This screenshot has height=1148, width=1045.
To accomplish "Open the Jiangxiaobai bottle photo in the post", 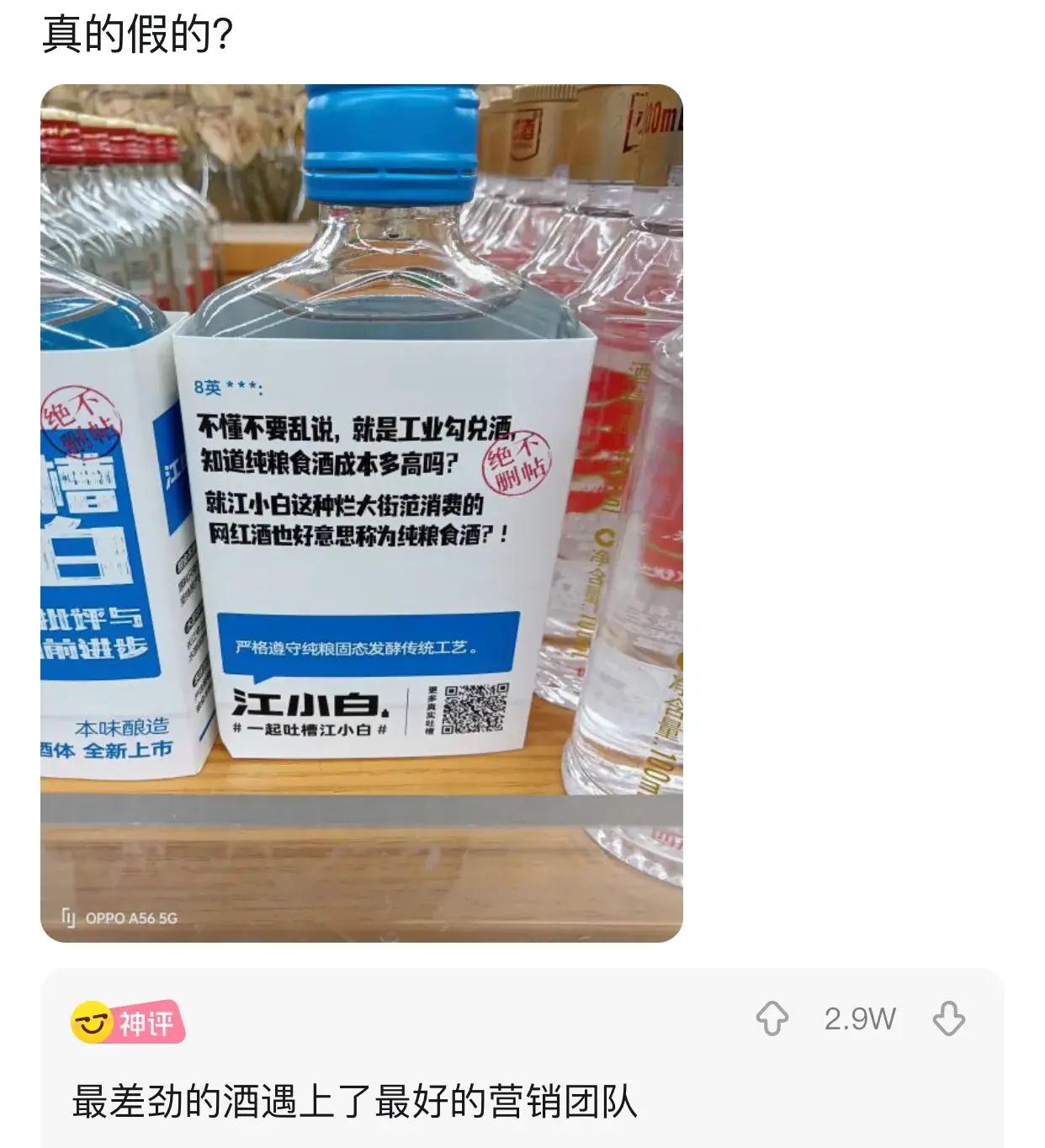I will coord(362,513).
